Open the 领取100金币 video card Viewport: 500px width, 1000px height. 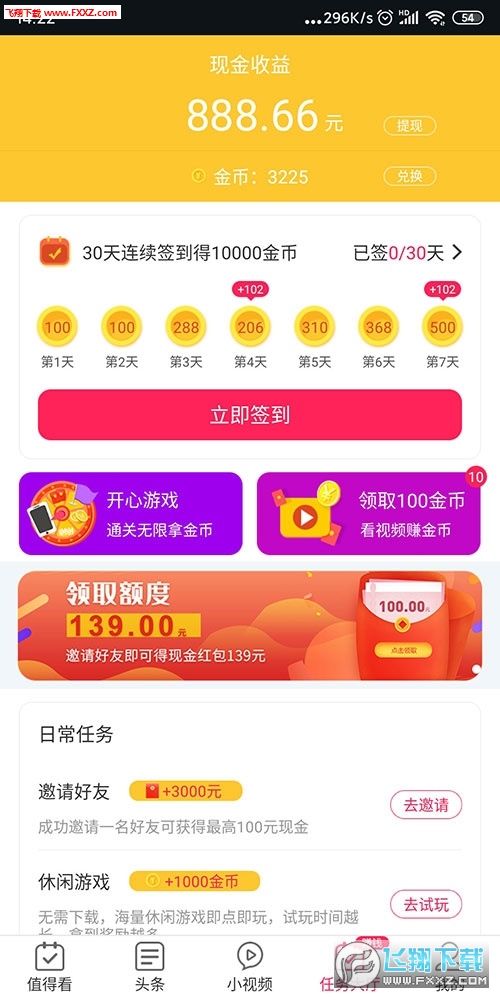click(369, 513)
